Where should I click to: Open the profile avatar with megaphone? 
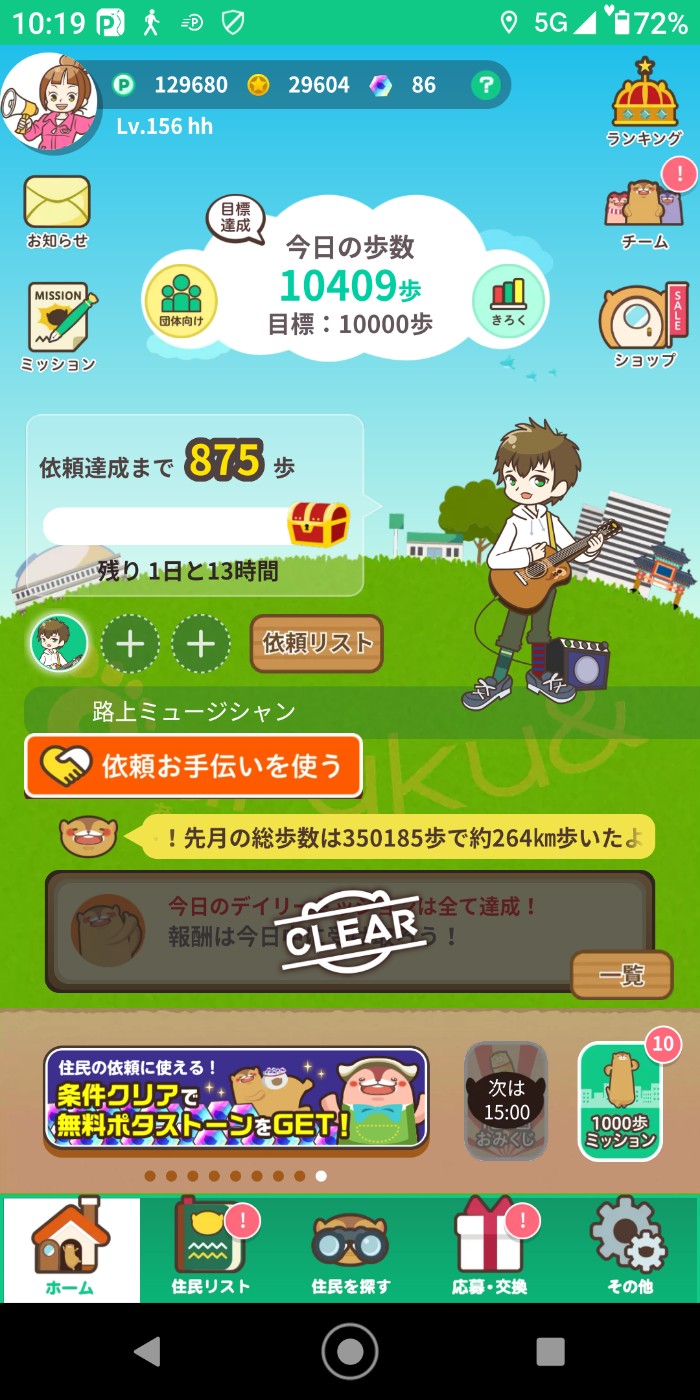pyautogui.click(x=50, y=103)
